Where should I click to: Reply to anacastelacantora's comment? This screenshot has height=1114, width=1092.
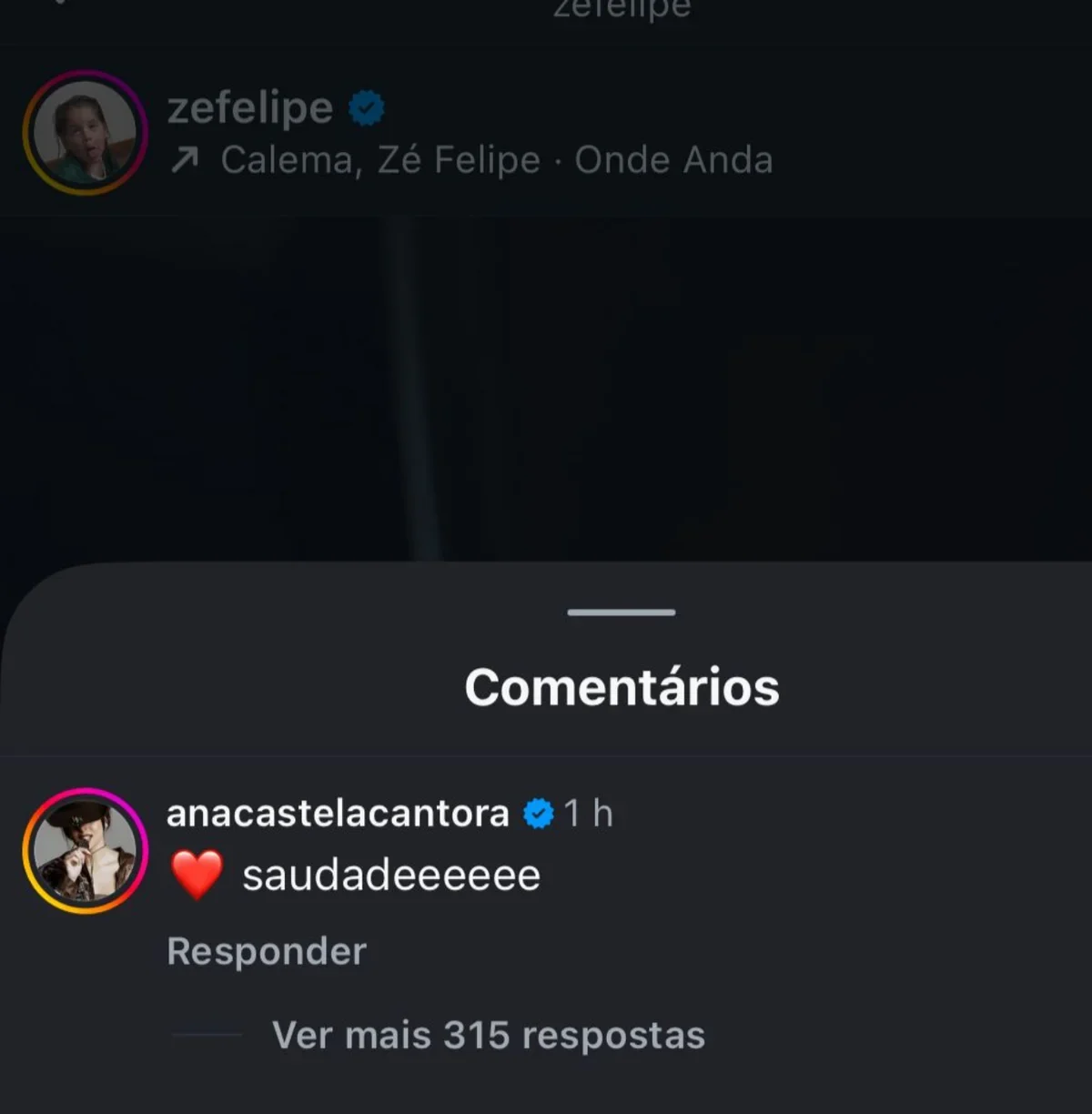[x=266, y=952]
